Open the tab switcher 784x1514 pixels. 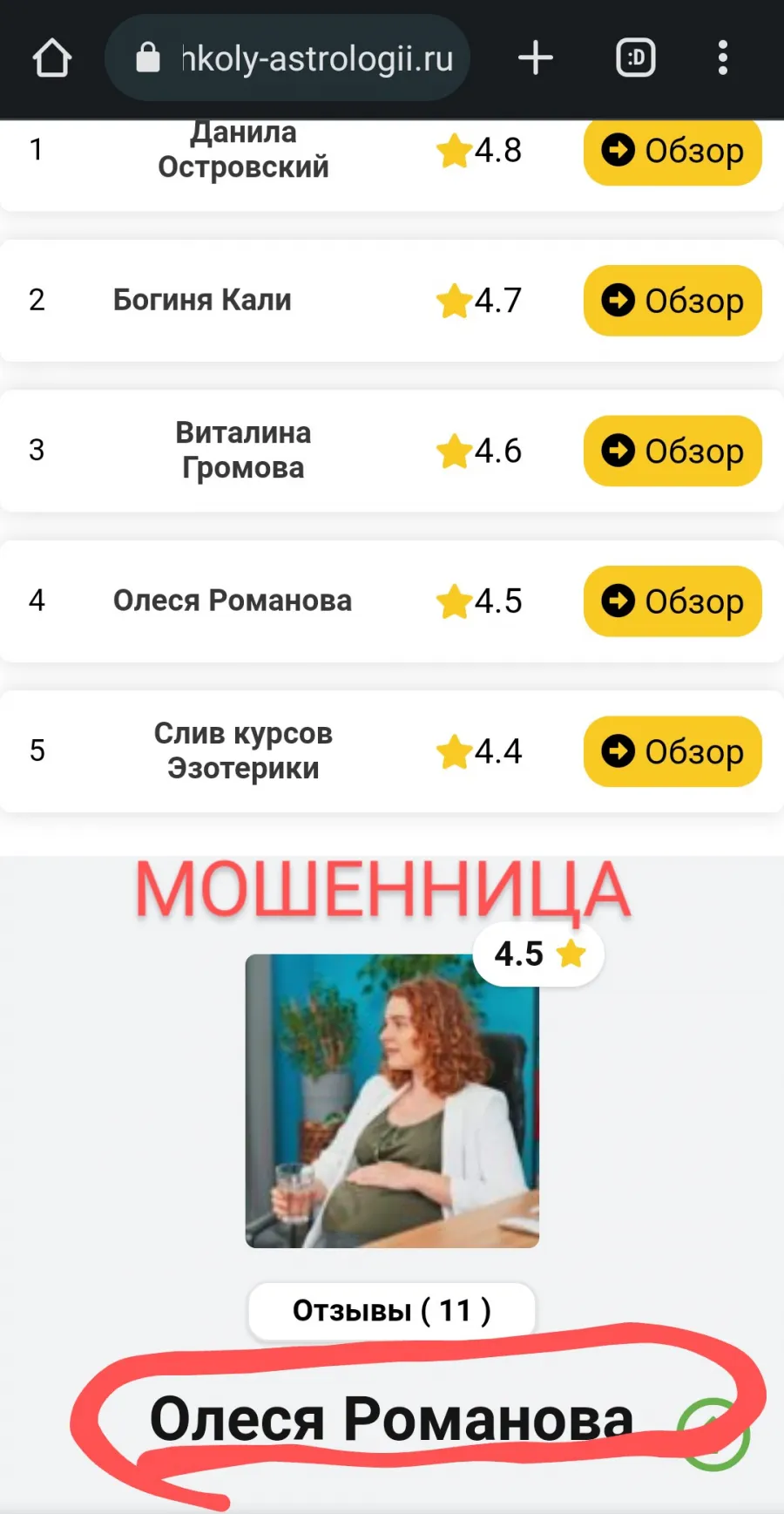pyautogui.click(x=636, y=58)
